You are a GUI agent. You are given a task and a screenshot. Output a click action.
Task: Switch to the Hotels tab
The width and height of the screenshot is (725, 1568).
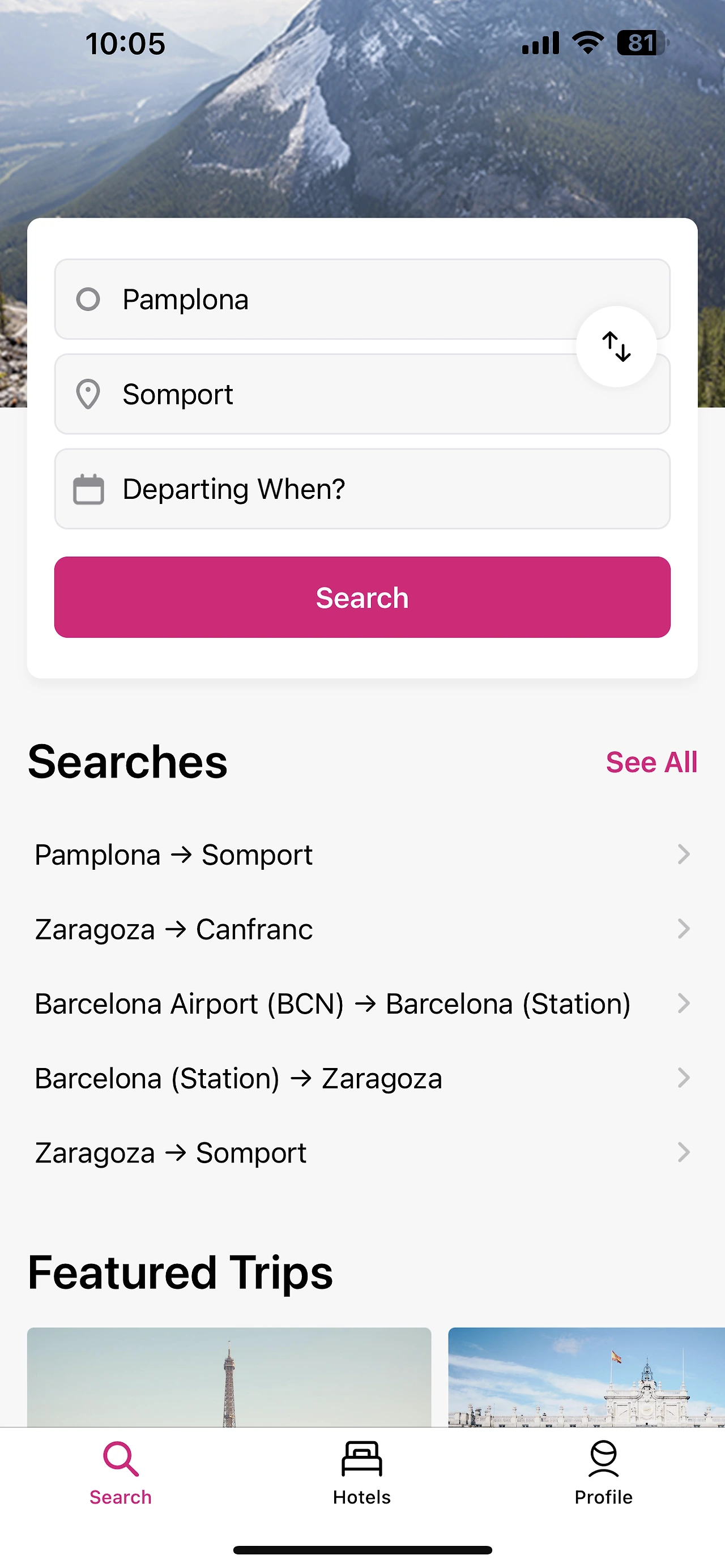tap(361, 1472)
